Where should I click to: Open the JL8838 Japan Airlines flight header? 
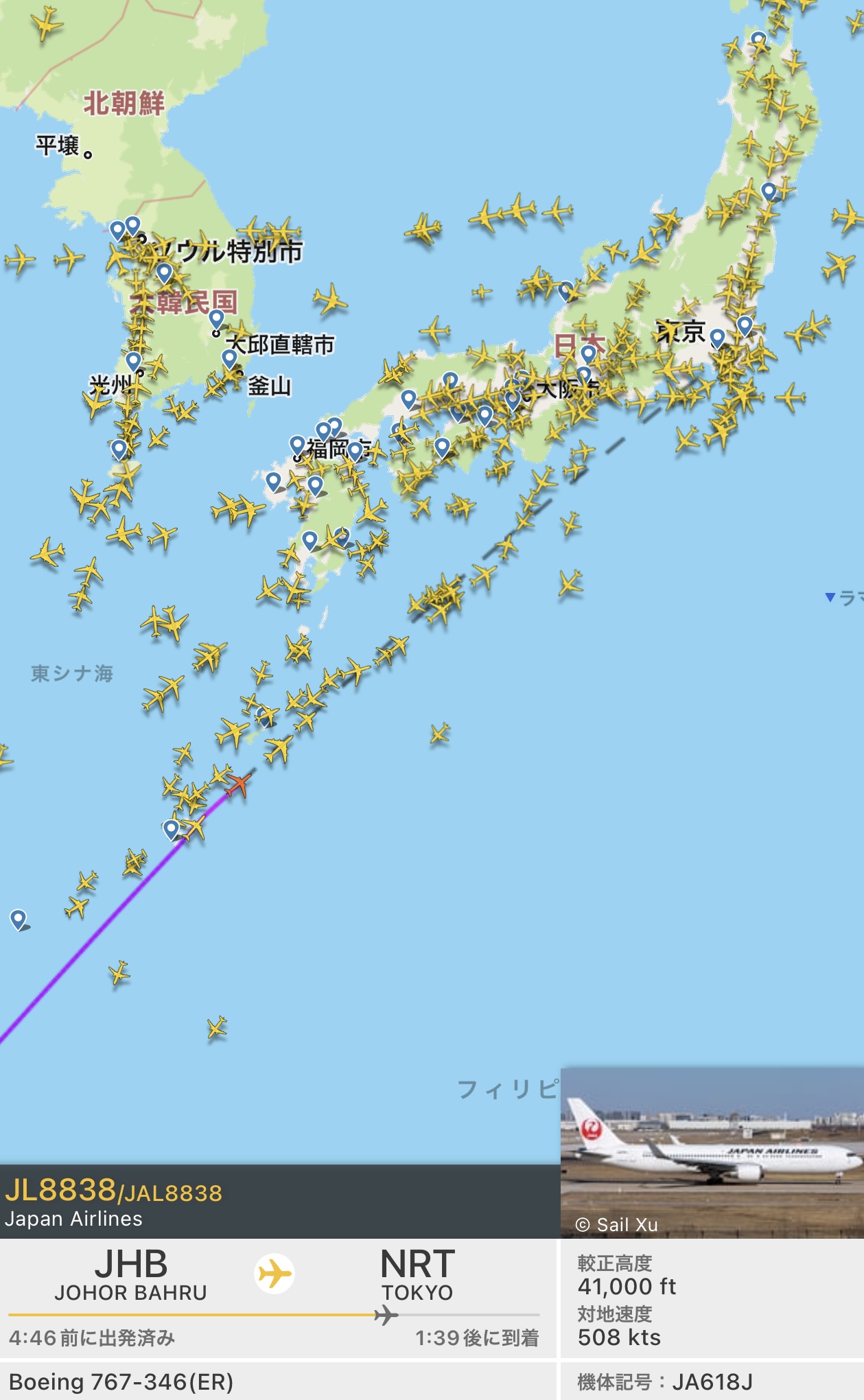pyautogui.click(x=280, y=1202)
